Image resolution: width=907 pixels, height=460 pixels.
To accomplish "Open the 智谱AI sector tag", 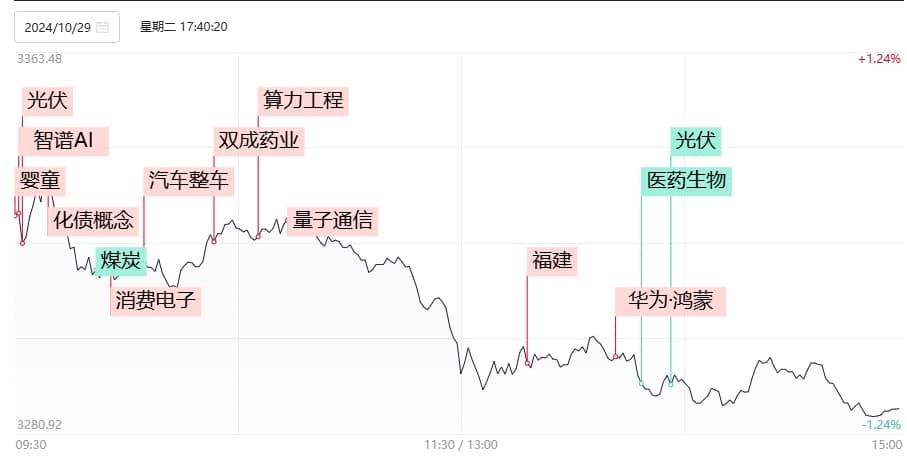I will 63,141.
